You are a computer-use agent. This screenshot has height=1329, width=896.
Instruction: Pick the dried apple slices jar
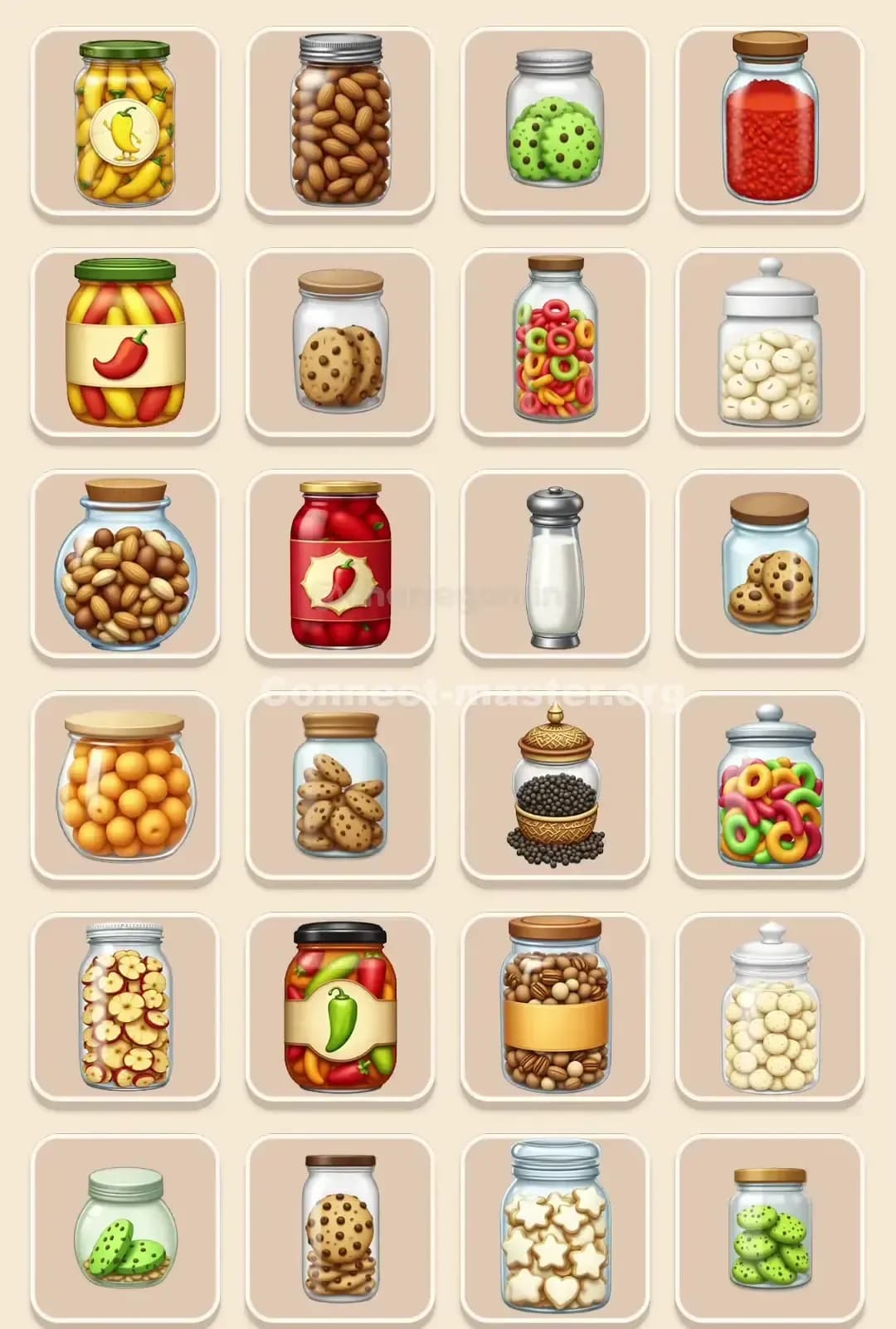pos(124,1006)
